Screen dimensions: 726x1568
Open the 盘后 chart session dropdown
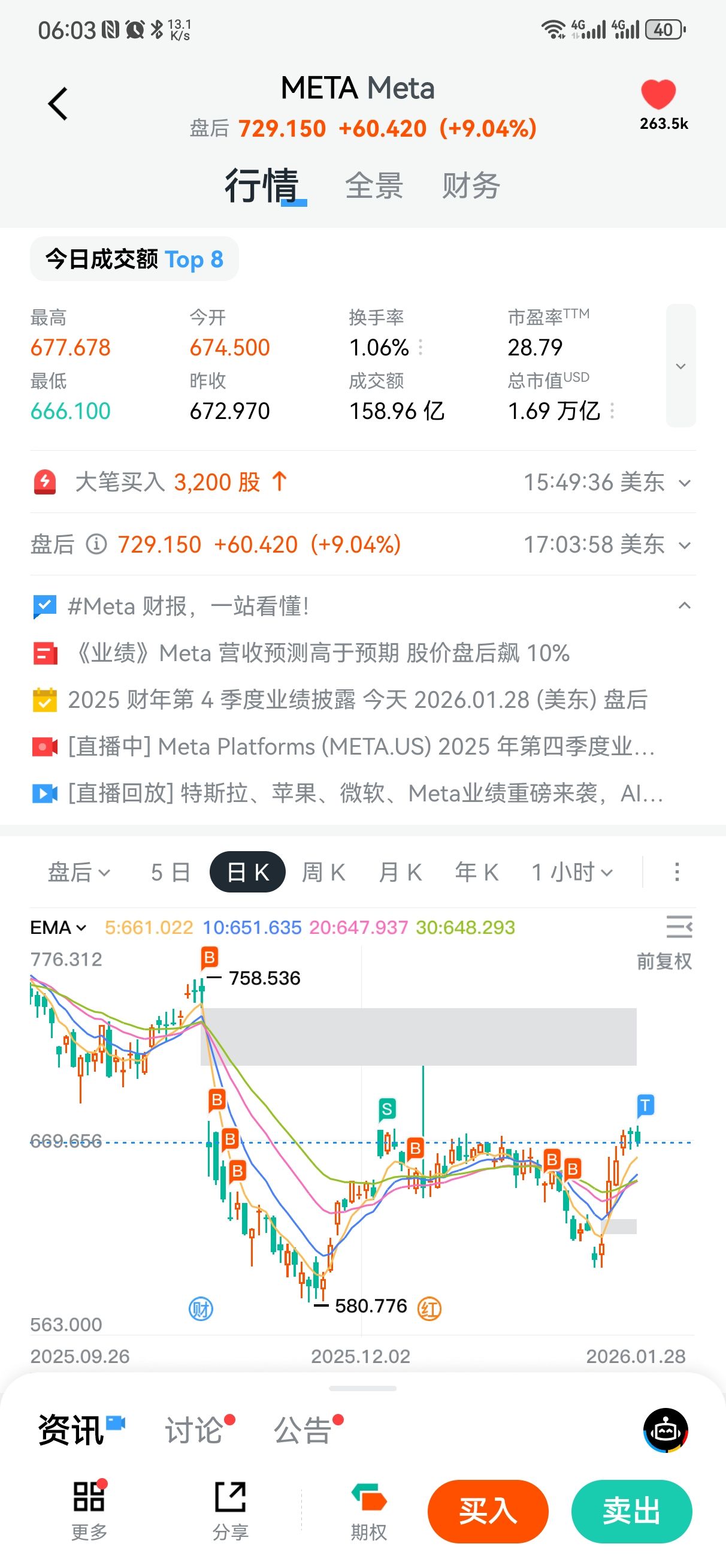pyautogui.click(x=79, y=872)
